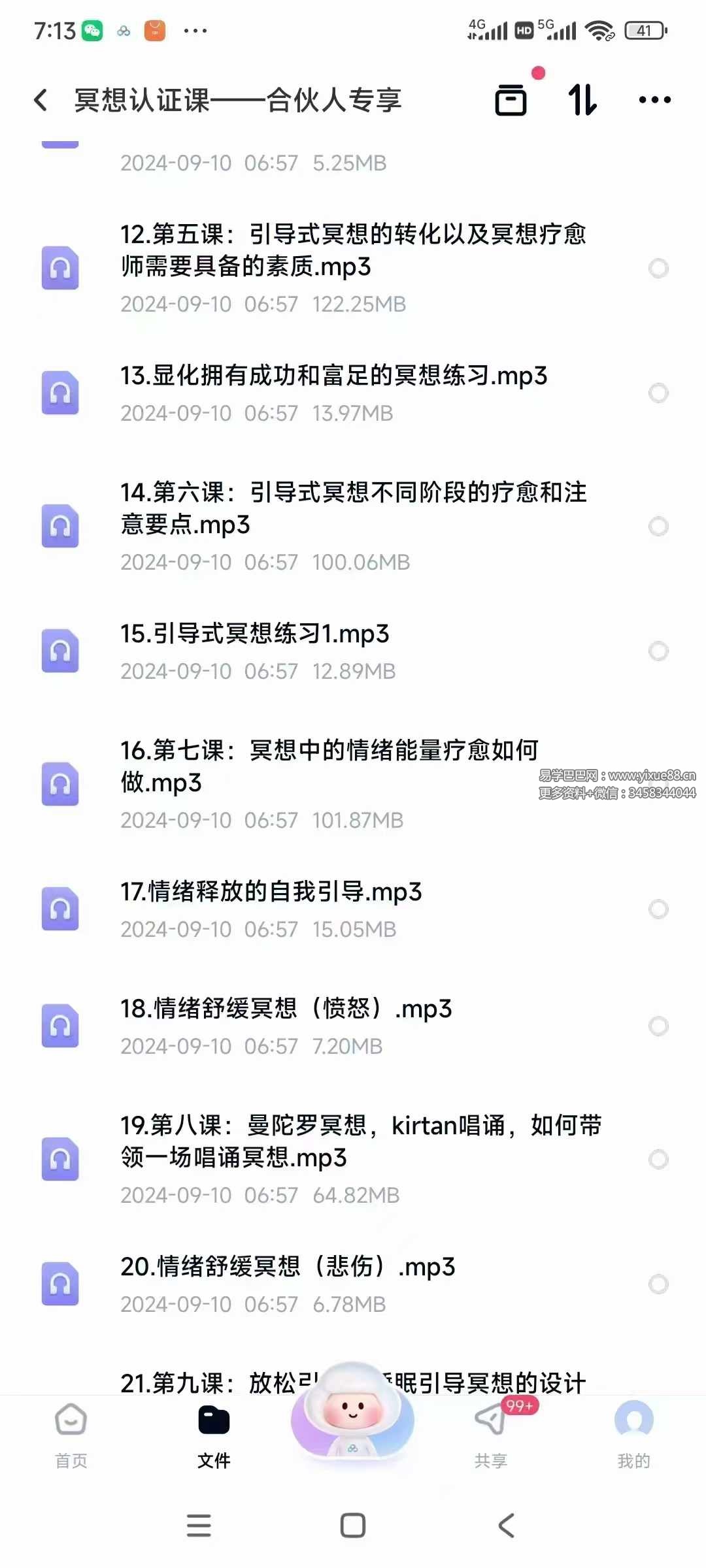The image size is (706, 1568).
Task: Open file 12.第五课 引导式冥想的转化
Action: point(353,251)
